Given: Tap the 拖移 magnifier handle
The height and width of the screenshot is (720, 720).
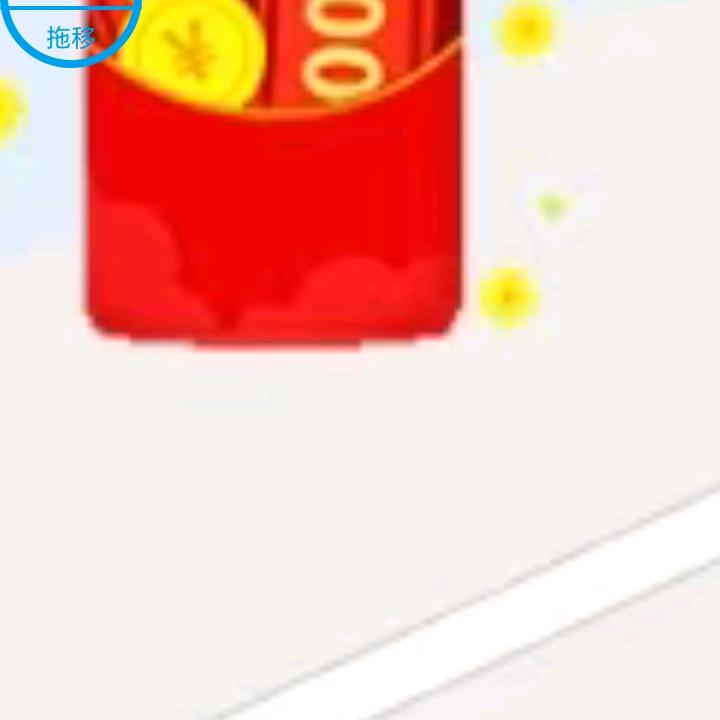Looking at the screenshot, I should tap(70, 32).
